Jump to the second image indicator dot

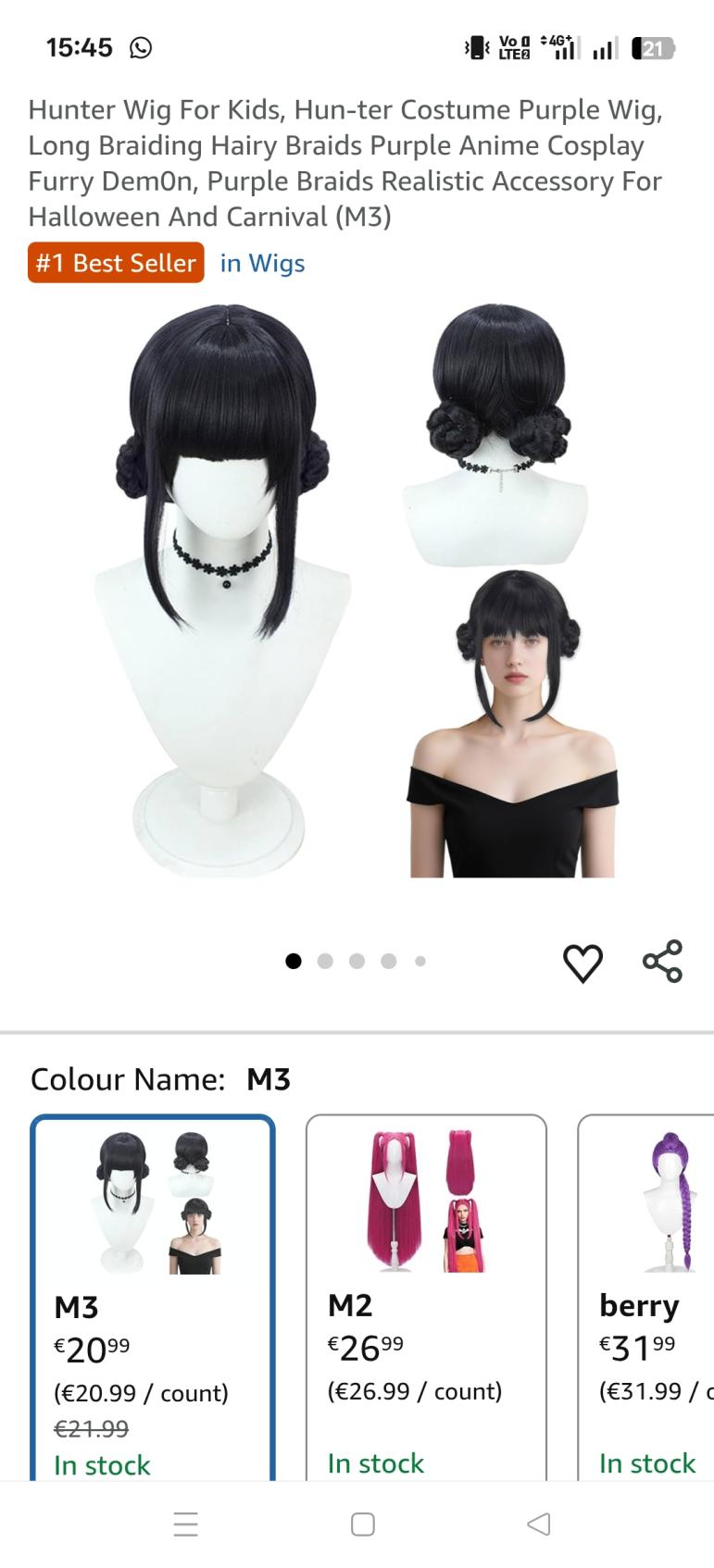tap(325, 962)
